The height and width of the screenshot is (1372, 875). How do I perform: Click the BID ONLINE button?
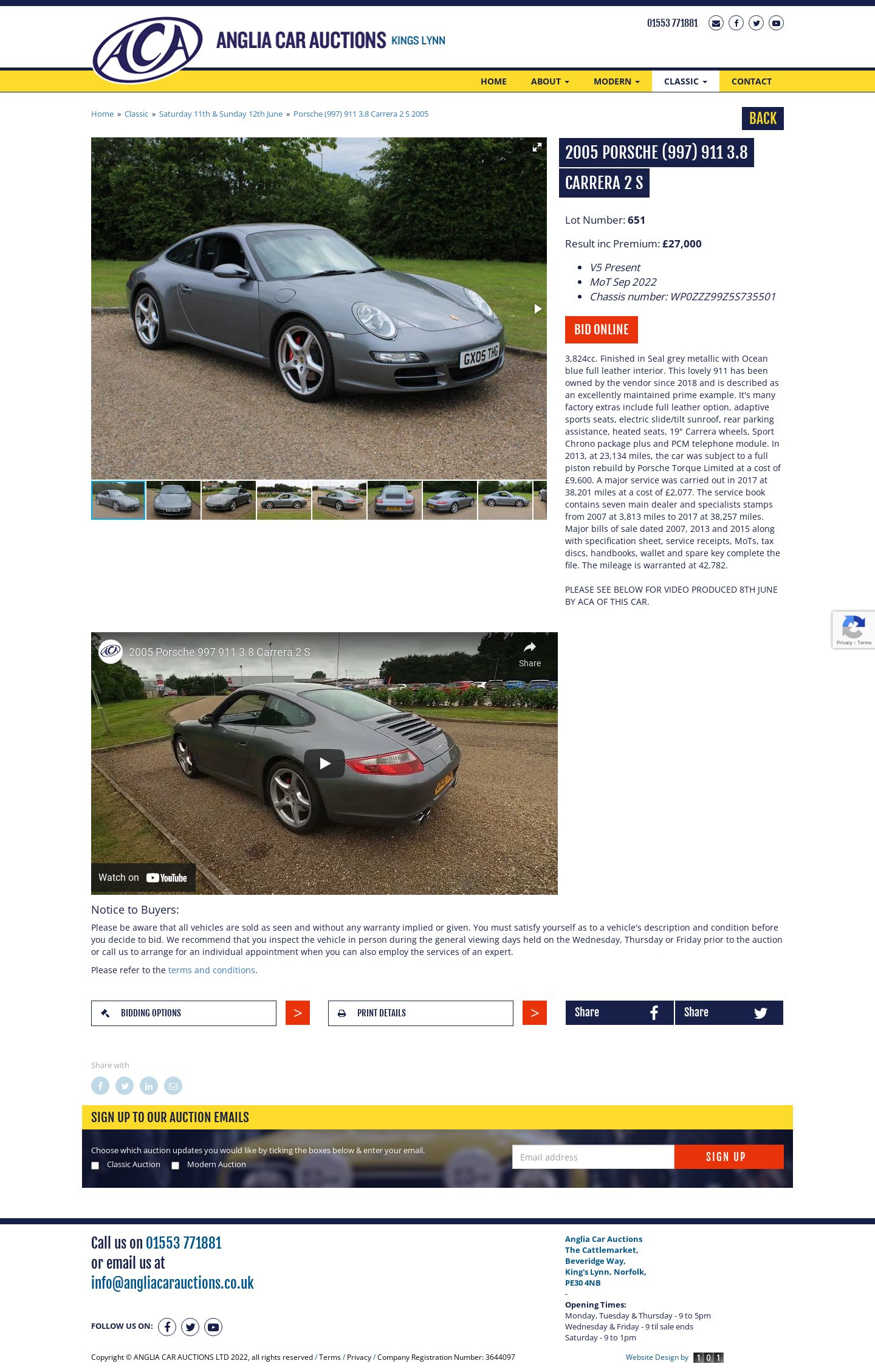[601, 329]
